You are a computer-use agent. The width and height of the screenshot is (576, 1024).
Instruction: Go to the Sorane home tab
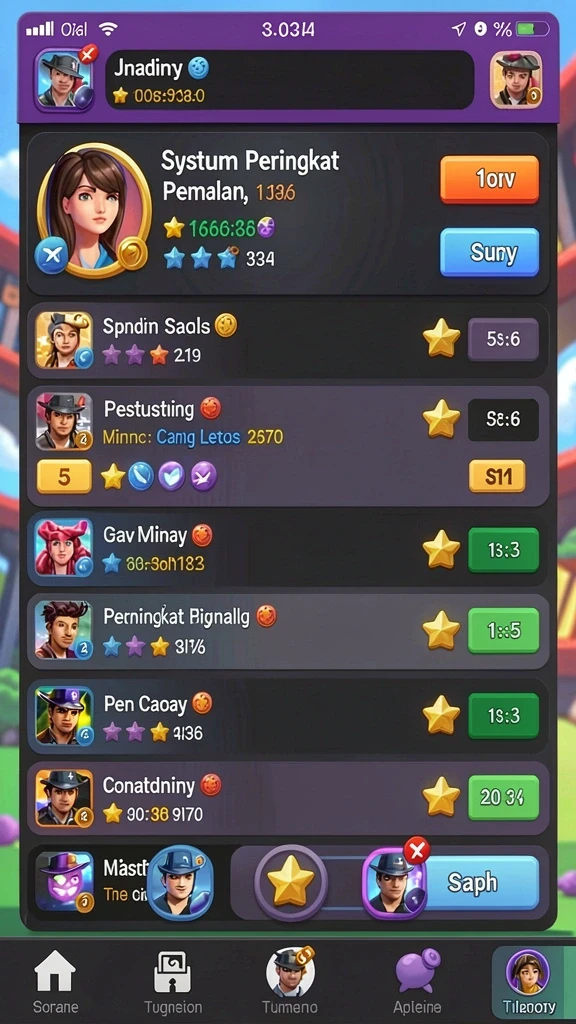[x=55, y=983]
